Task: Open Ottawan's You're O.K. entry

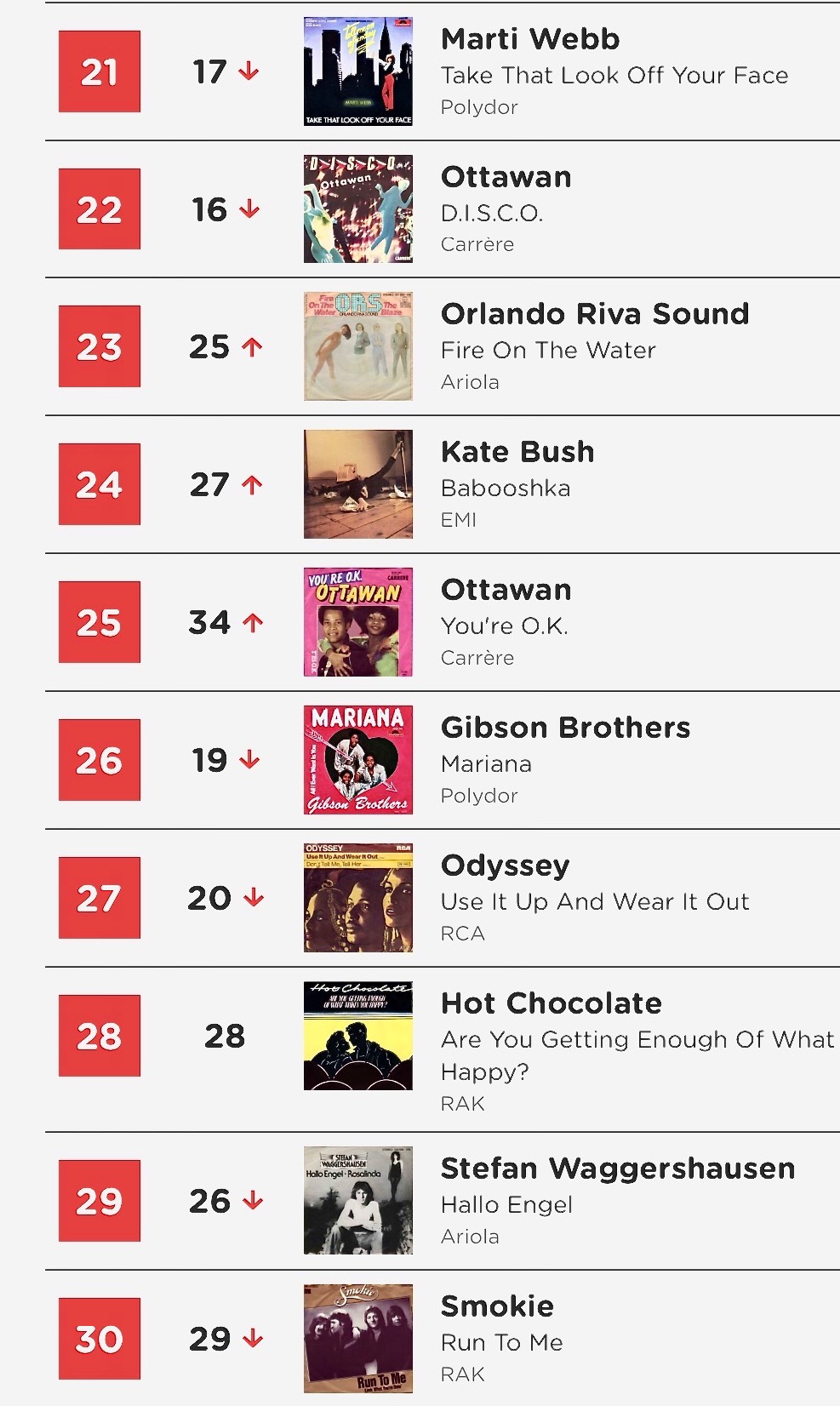Action: pos(504,626)
